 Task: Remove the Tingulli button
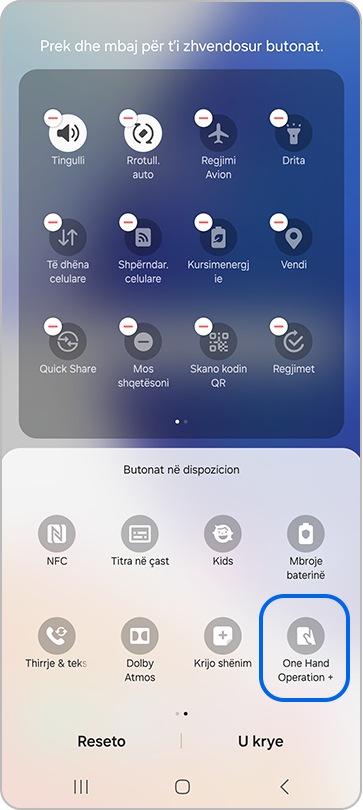point(52,118)
